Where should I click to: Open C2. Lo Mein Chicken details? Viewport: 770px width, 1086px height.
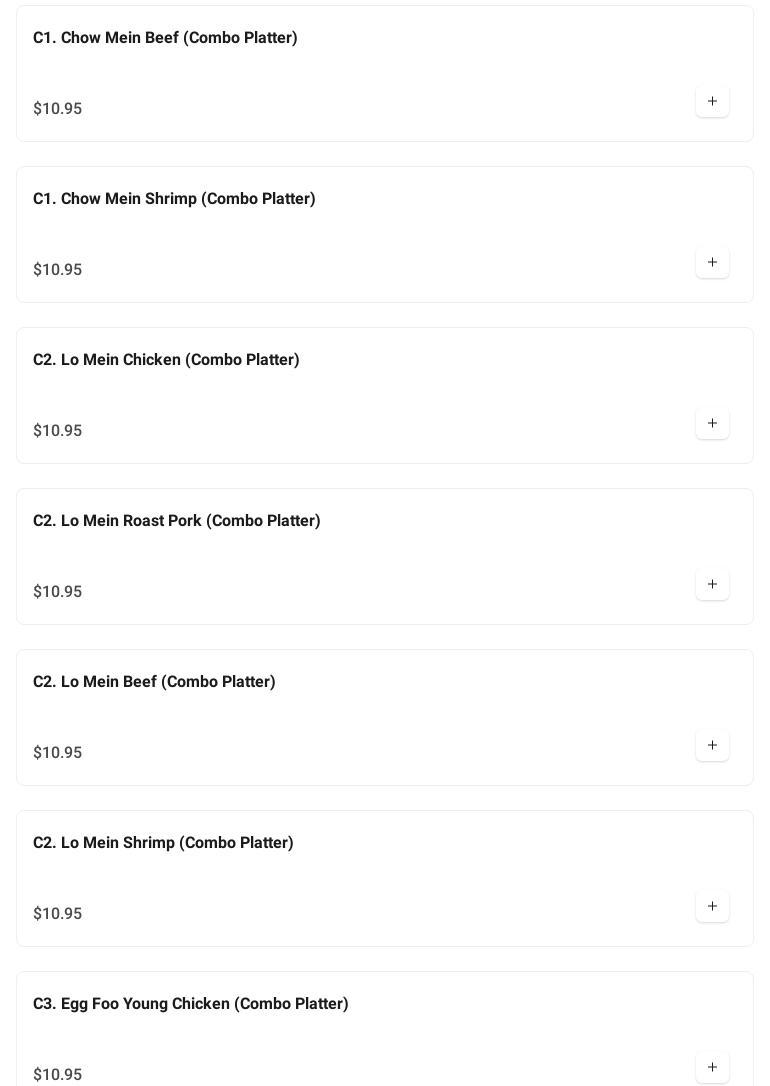pos(166,360)
